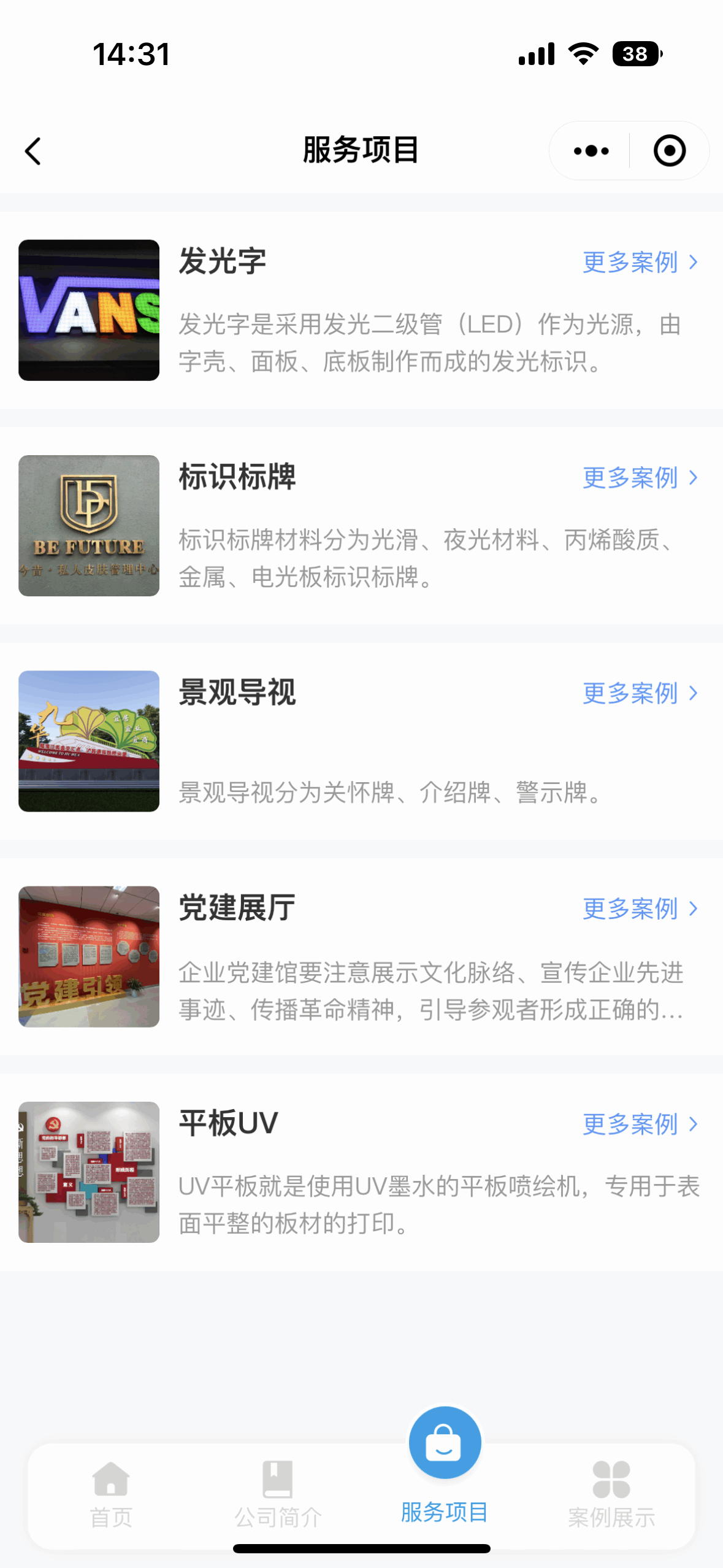Open the 标识标牌 BE FUTURE thumbnail
This screenshot has height=1568, width=723.
pyautogui.click(x=89, y=526)
